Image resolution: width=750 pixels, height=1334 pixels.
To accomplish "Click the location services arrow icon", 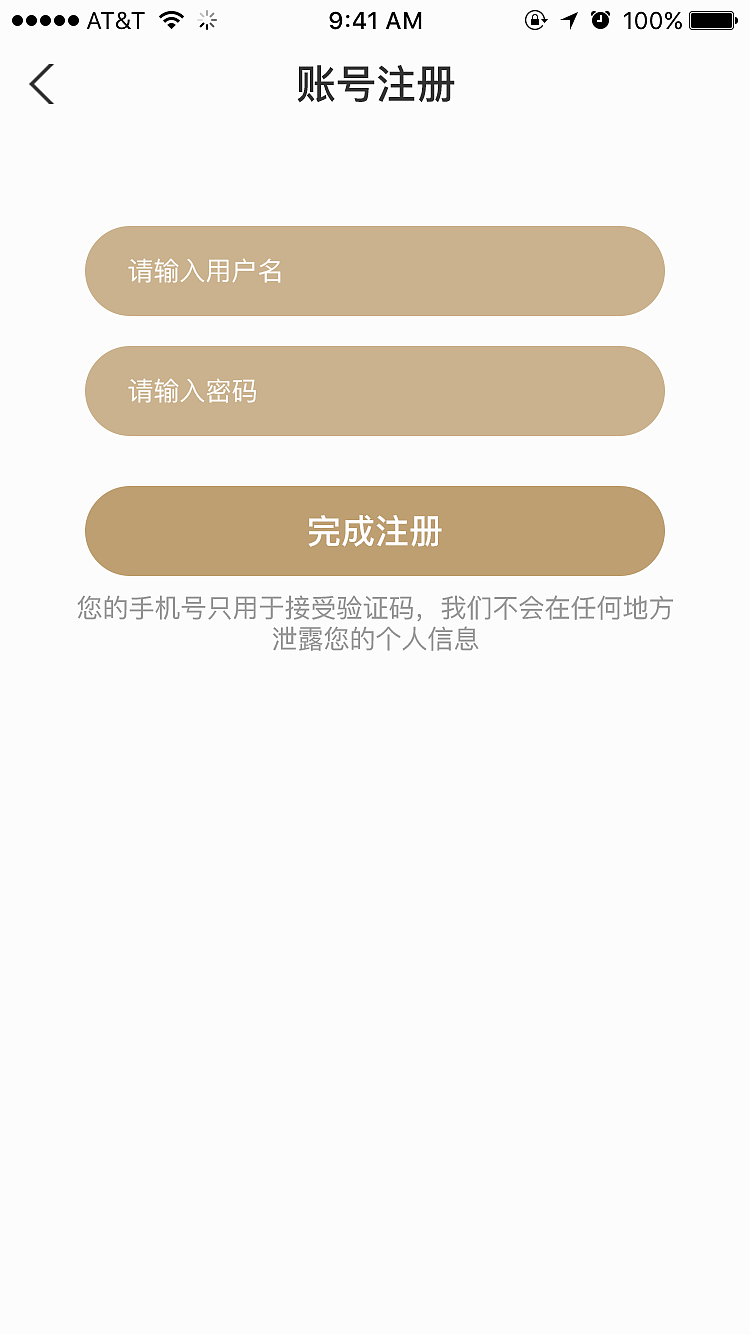I will click(570, 20).
